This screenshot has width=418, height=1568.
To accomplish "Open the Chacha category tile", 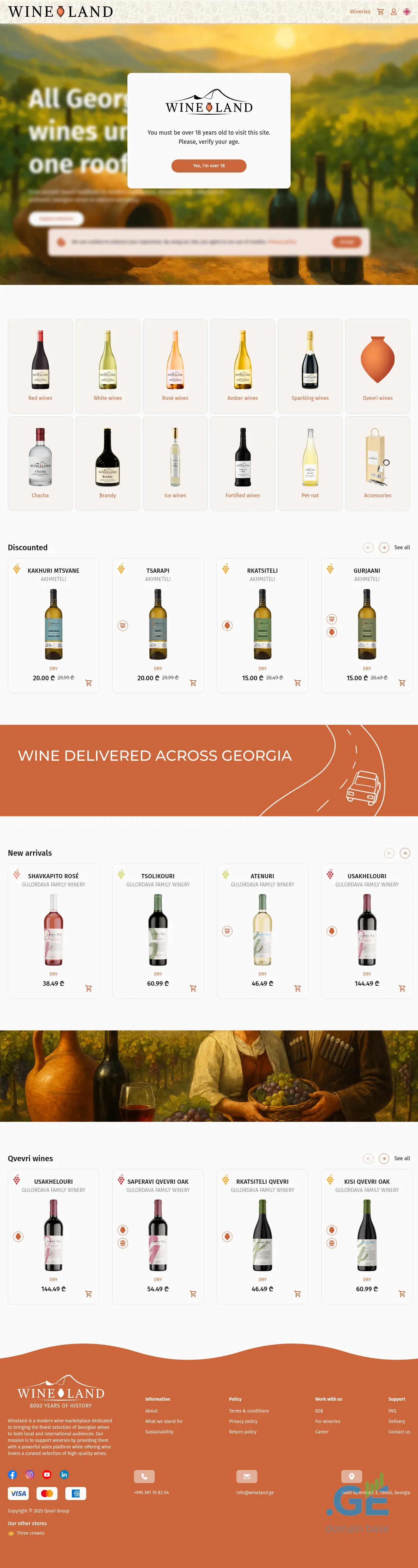I will pos(40,463).
